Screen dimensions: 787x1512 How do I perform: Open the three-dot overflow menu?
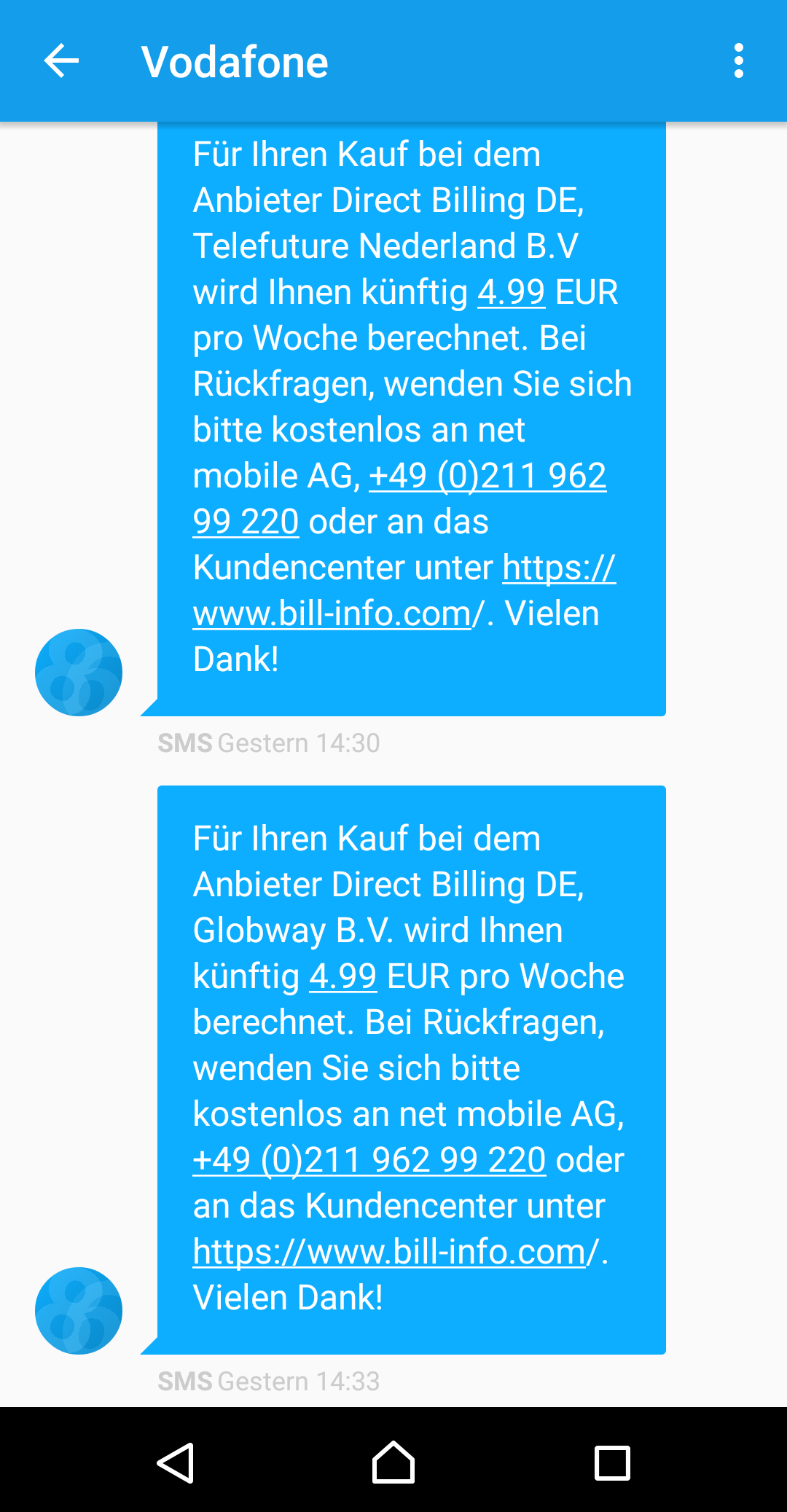coord(739,61)
